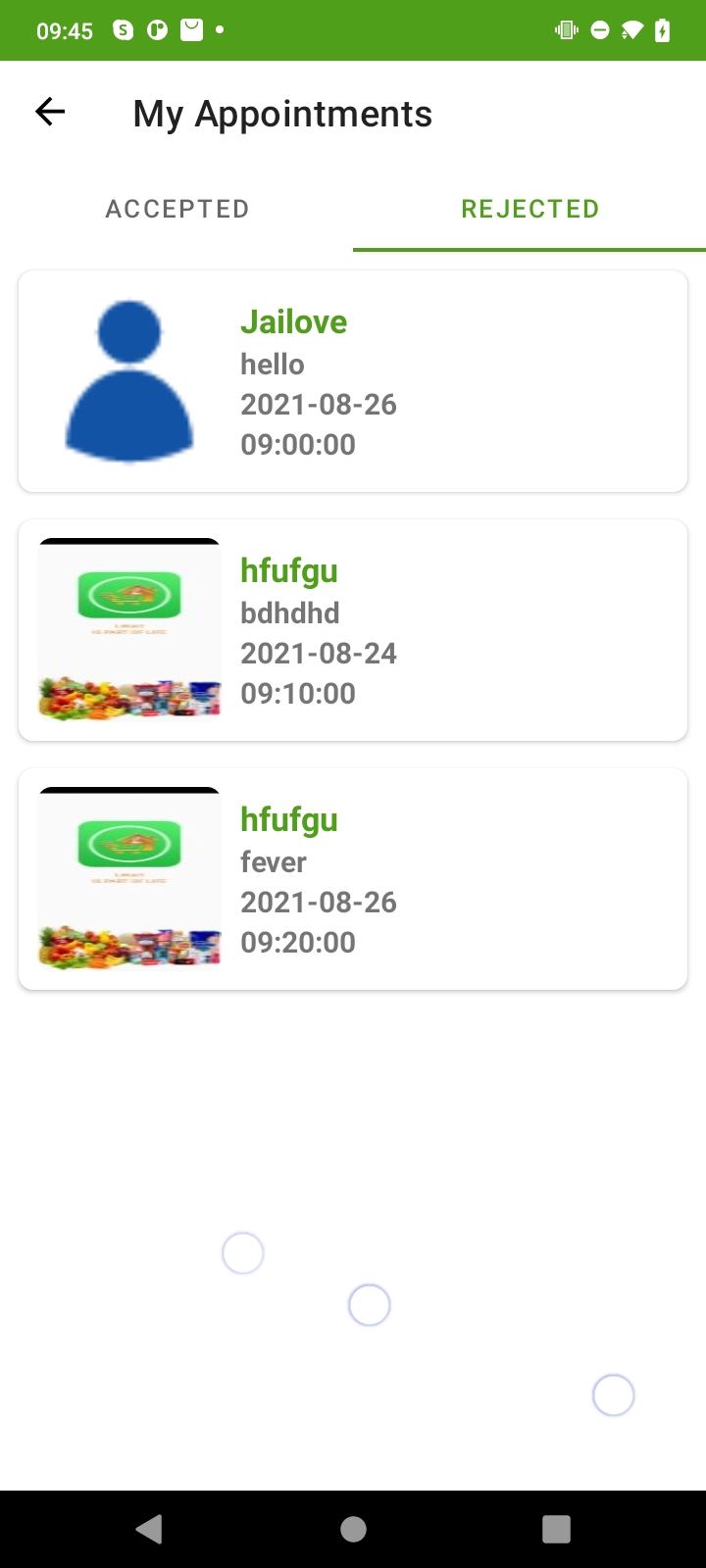Open the recent apps overview
The height and width of the screenshot is (1568, 706).
click(x=556, y=1529)
